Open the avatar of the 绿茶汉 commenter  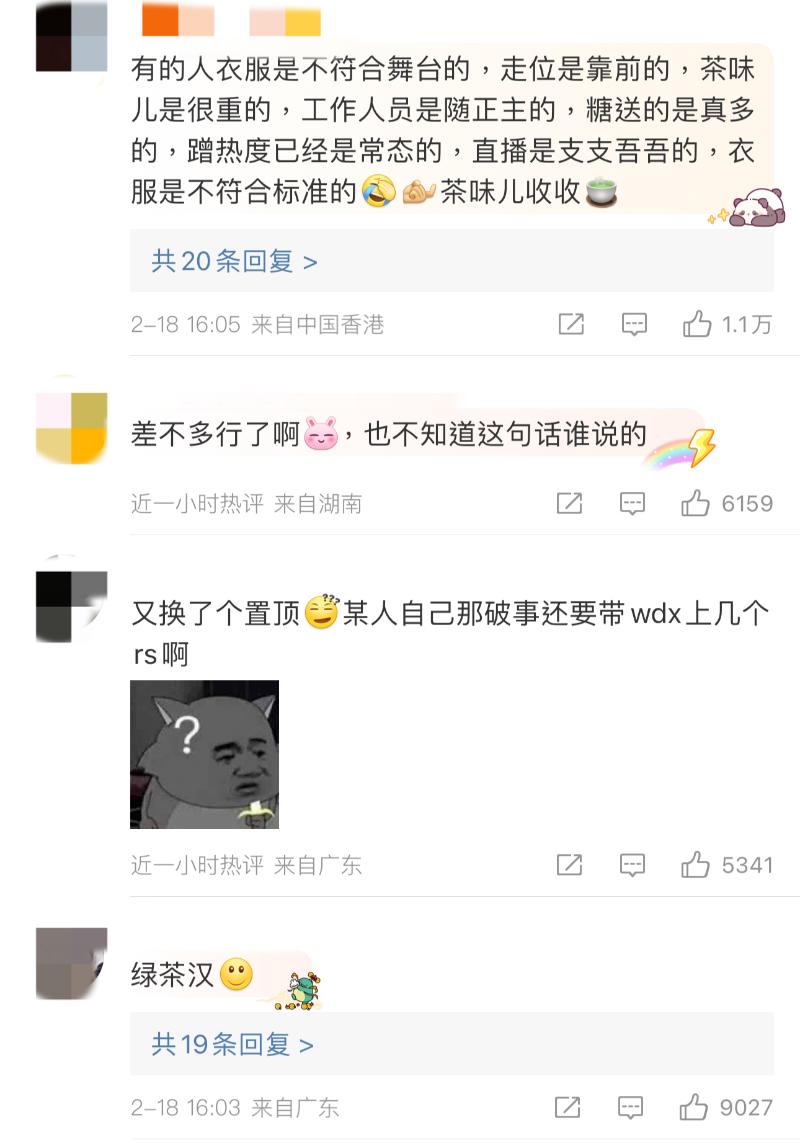coord(71,963)
